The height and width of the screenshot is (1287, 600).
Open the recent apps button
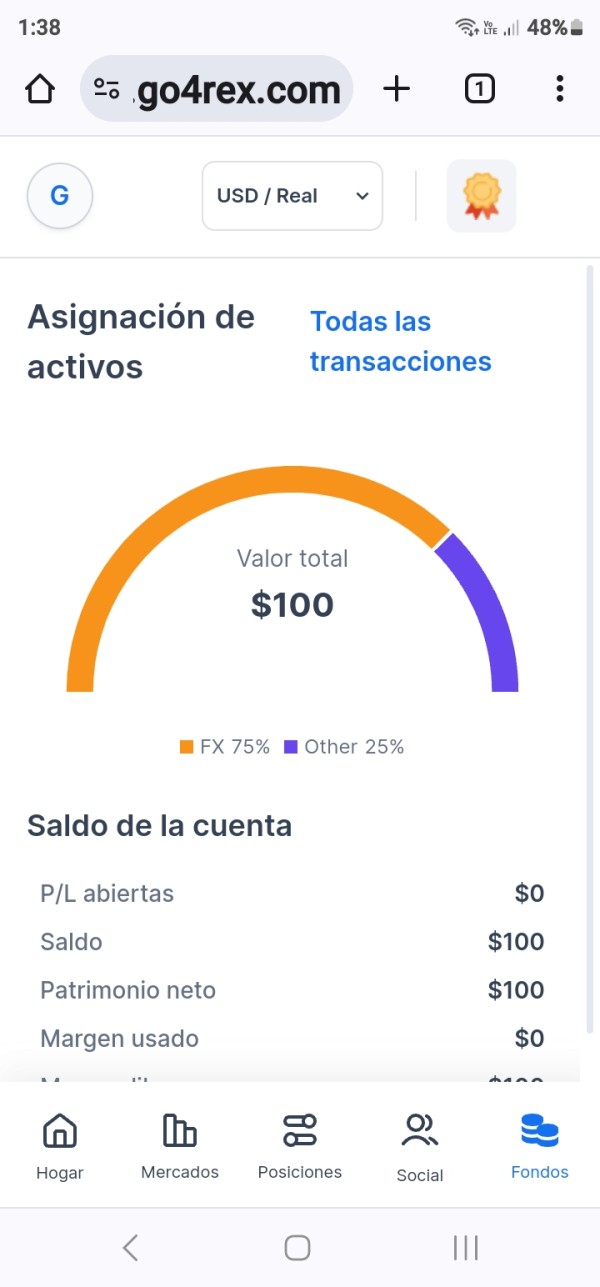pyautogui.click(x=466, y=1247)
